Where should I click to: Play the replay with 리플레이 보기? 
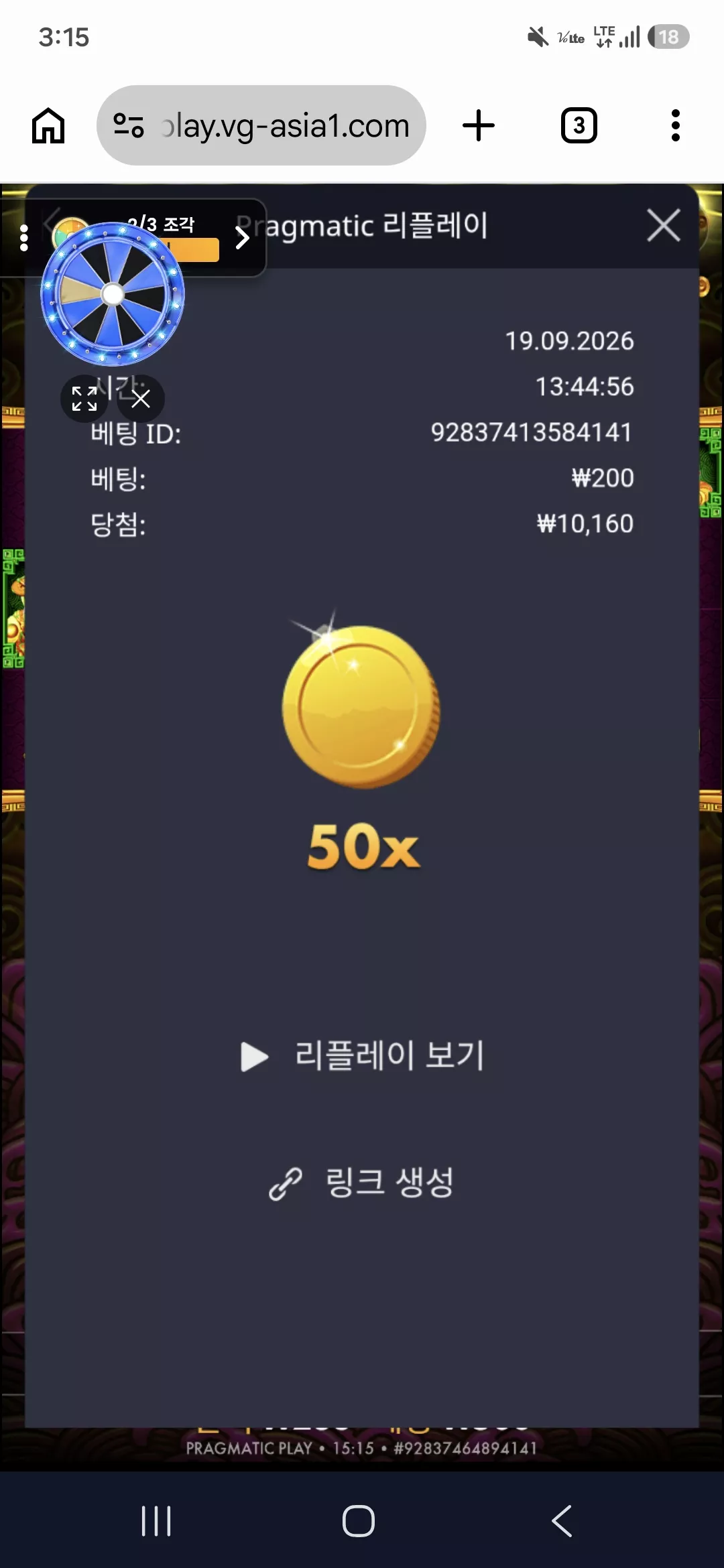(x=362, y=1056)
